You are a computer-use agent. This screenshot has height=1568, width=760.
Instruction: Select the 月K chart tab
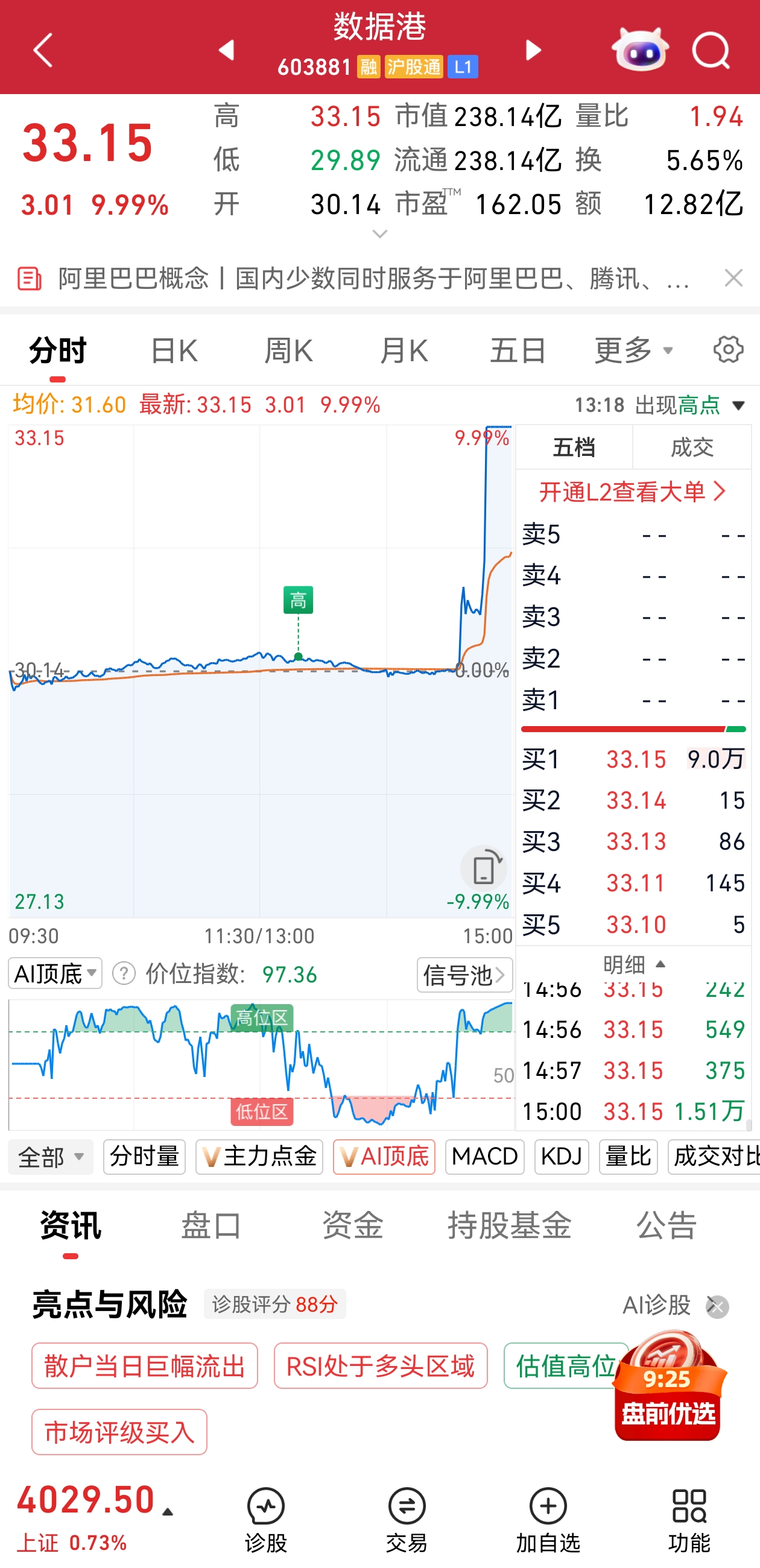coord(403,350)
